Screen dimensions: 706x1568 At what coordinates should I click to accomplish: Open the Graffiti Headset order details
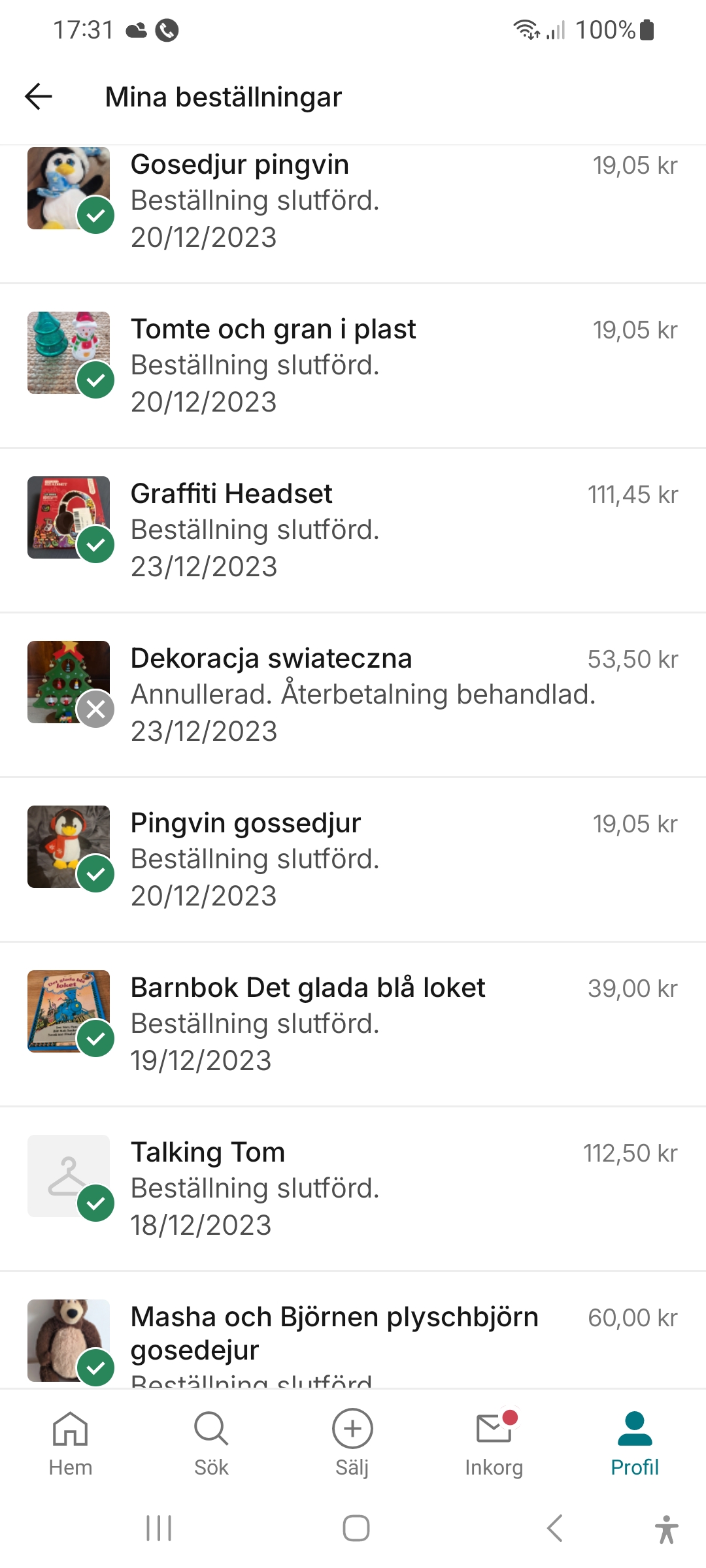coord(353,531)
